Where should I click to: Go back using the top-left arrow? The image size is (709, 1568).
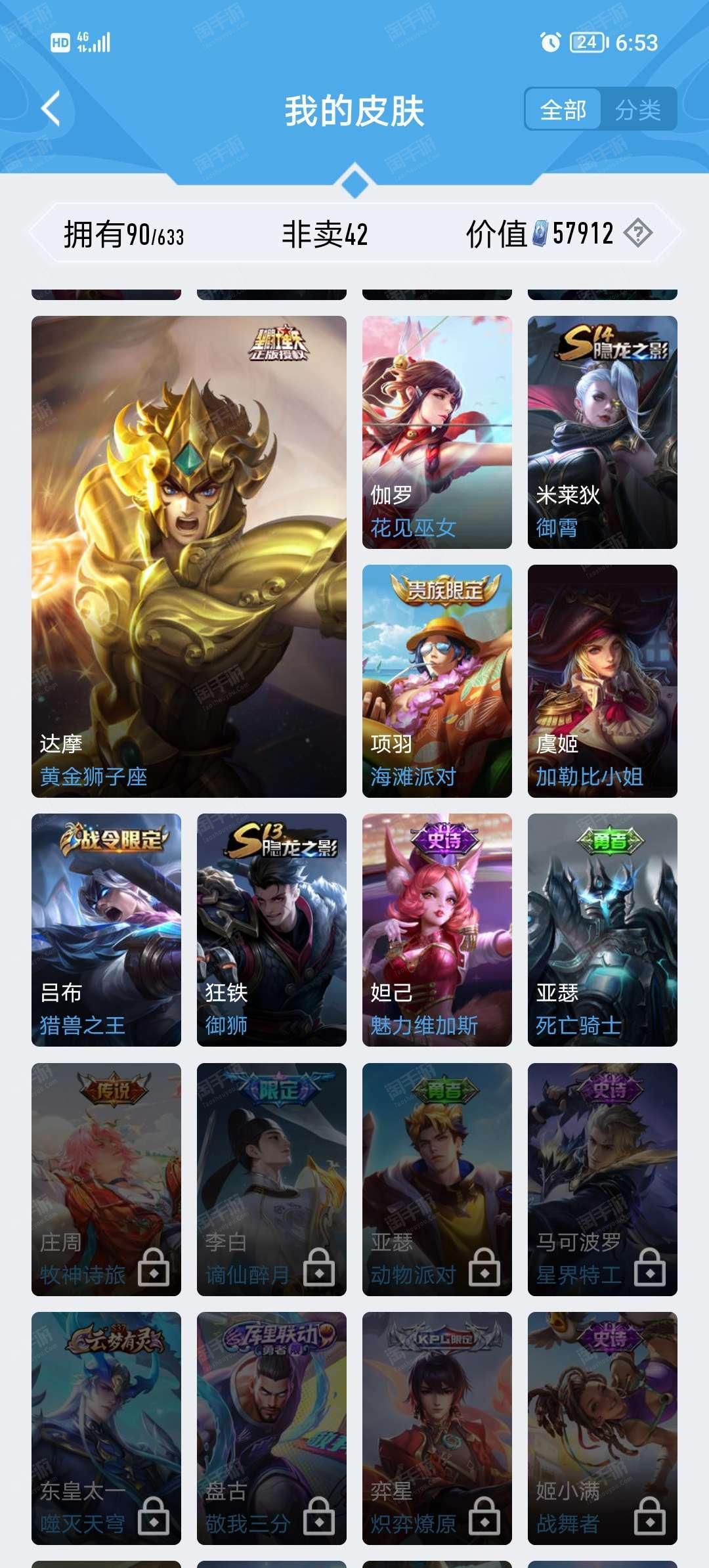point(51,108)
